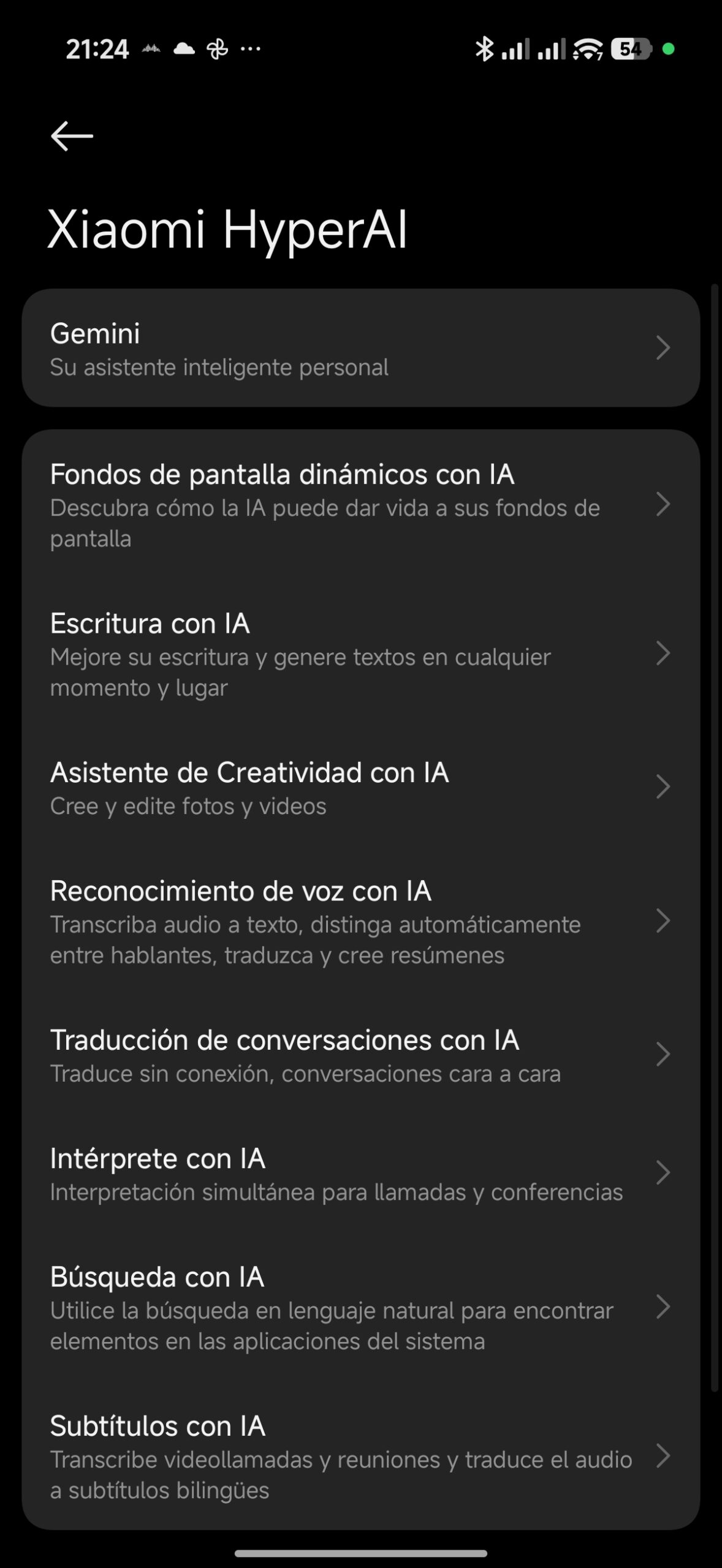Go back using the arrow icon
This screenshot has height=1568, width=722.
click(72, 135)
